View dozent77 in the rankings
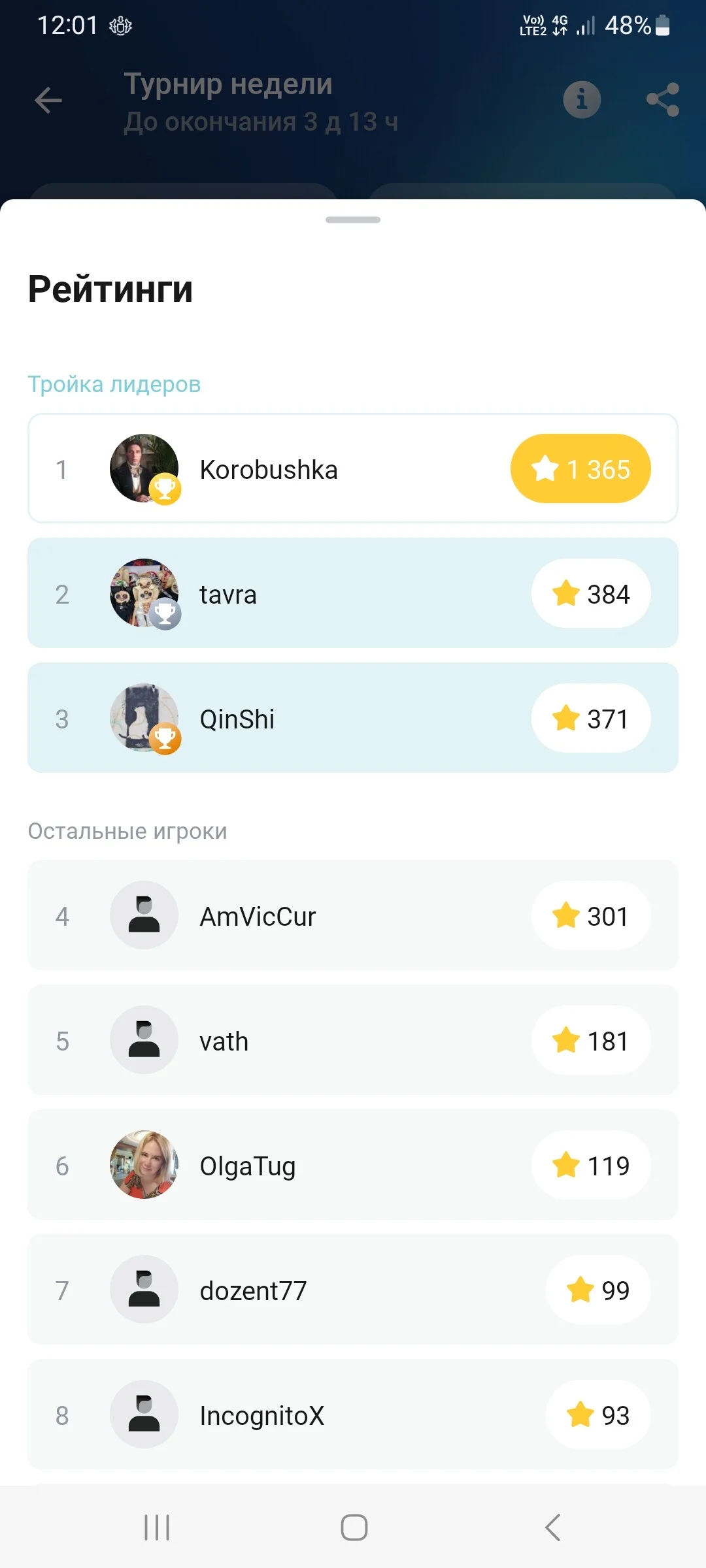Image resolution: width=706 pixels, height=1568 pixels. 353,1290
